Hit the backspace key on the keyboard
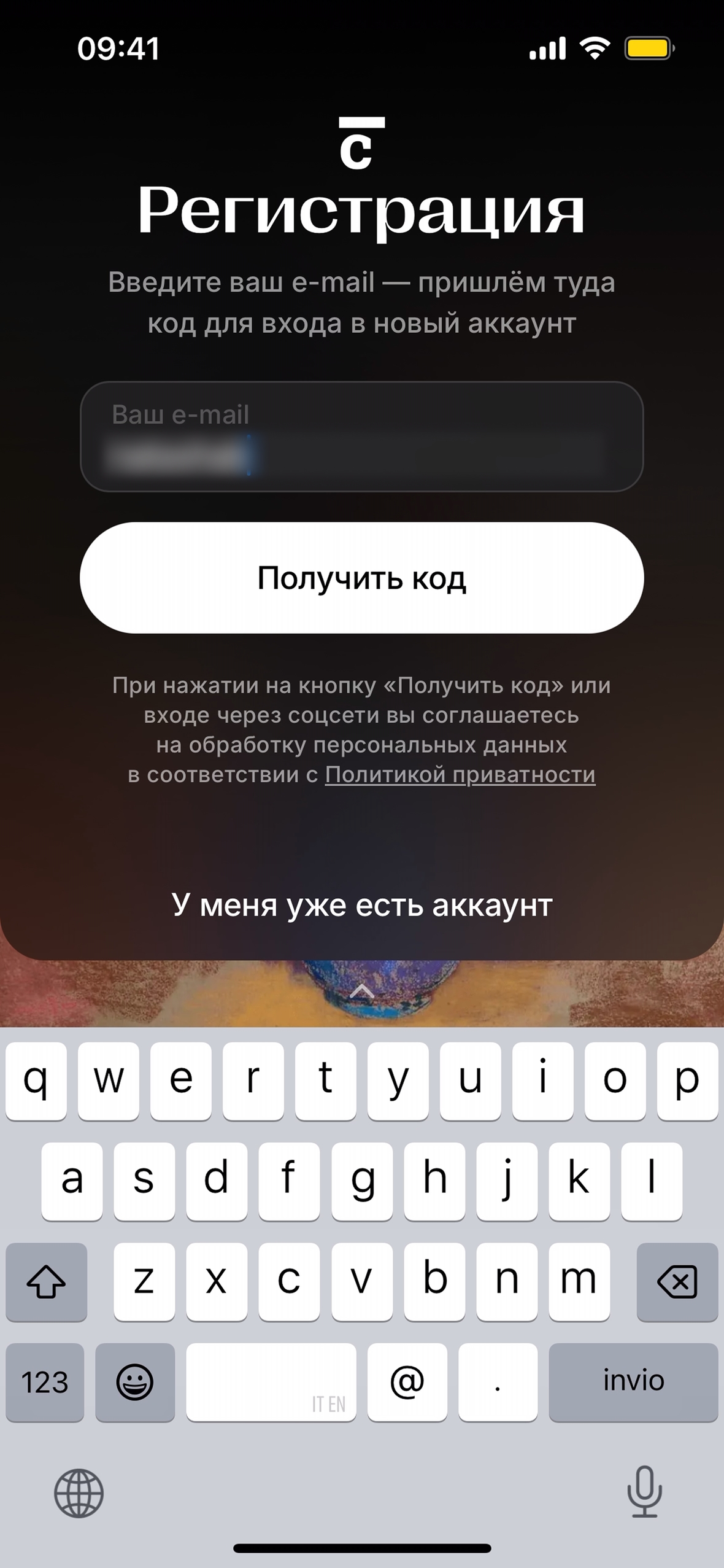The height and width of the screenshot is (1568, 724). point(677,1282)
